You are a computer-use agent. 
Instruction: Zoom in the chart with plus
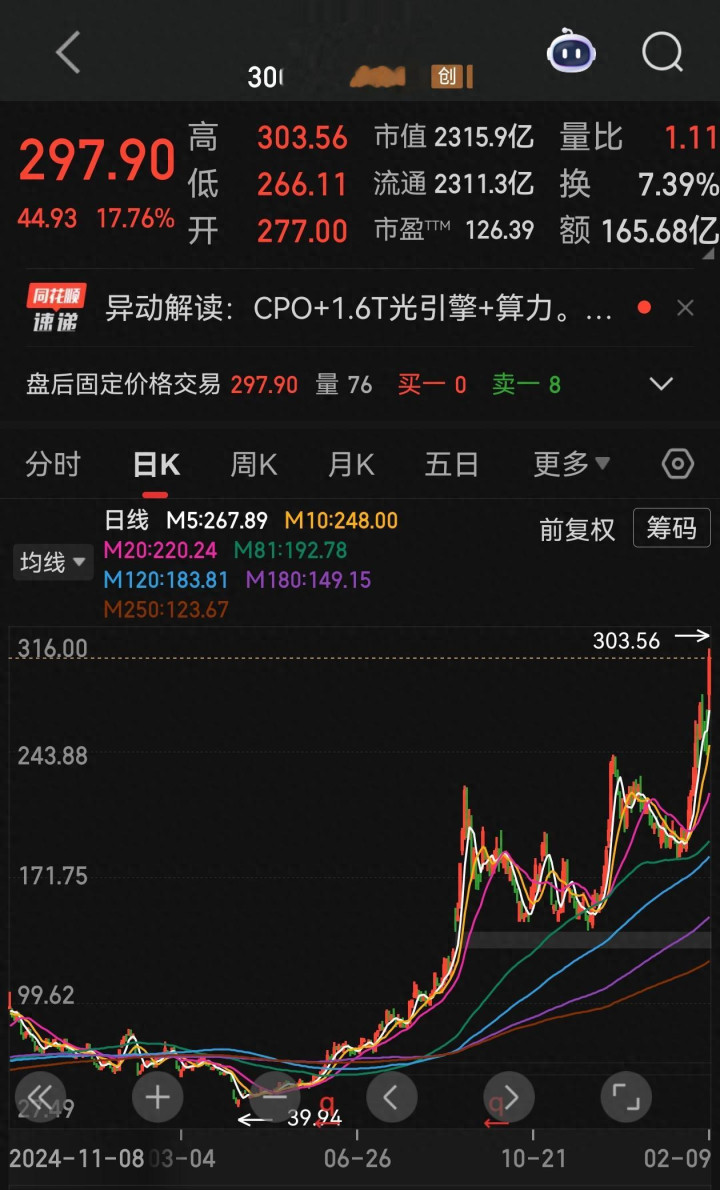click(x=158, y=1097)
